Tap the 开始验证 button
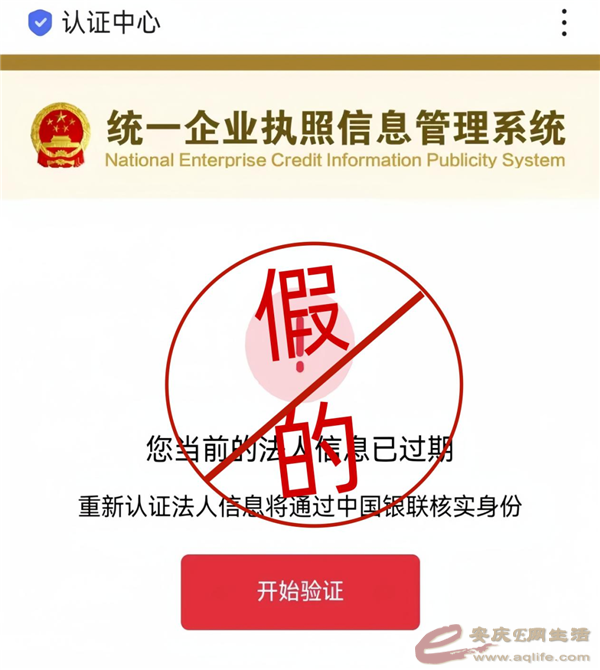Viewport: 600px width, 670px height. 300,591
